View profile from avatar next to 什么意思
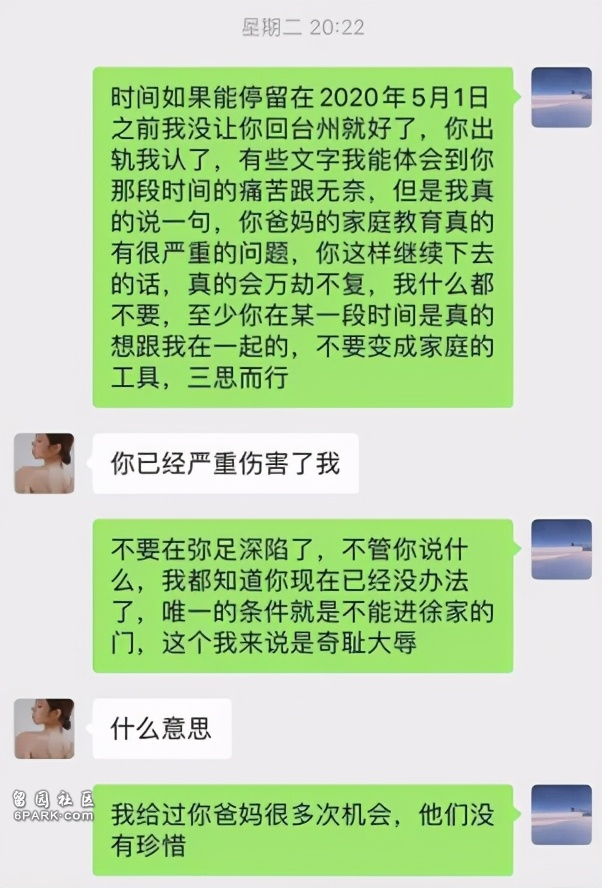Screen dimensions: 602x888 (44, 728)
